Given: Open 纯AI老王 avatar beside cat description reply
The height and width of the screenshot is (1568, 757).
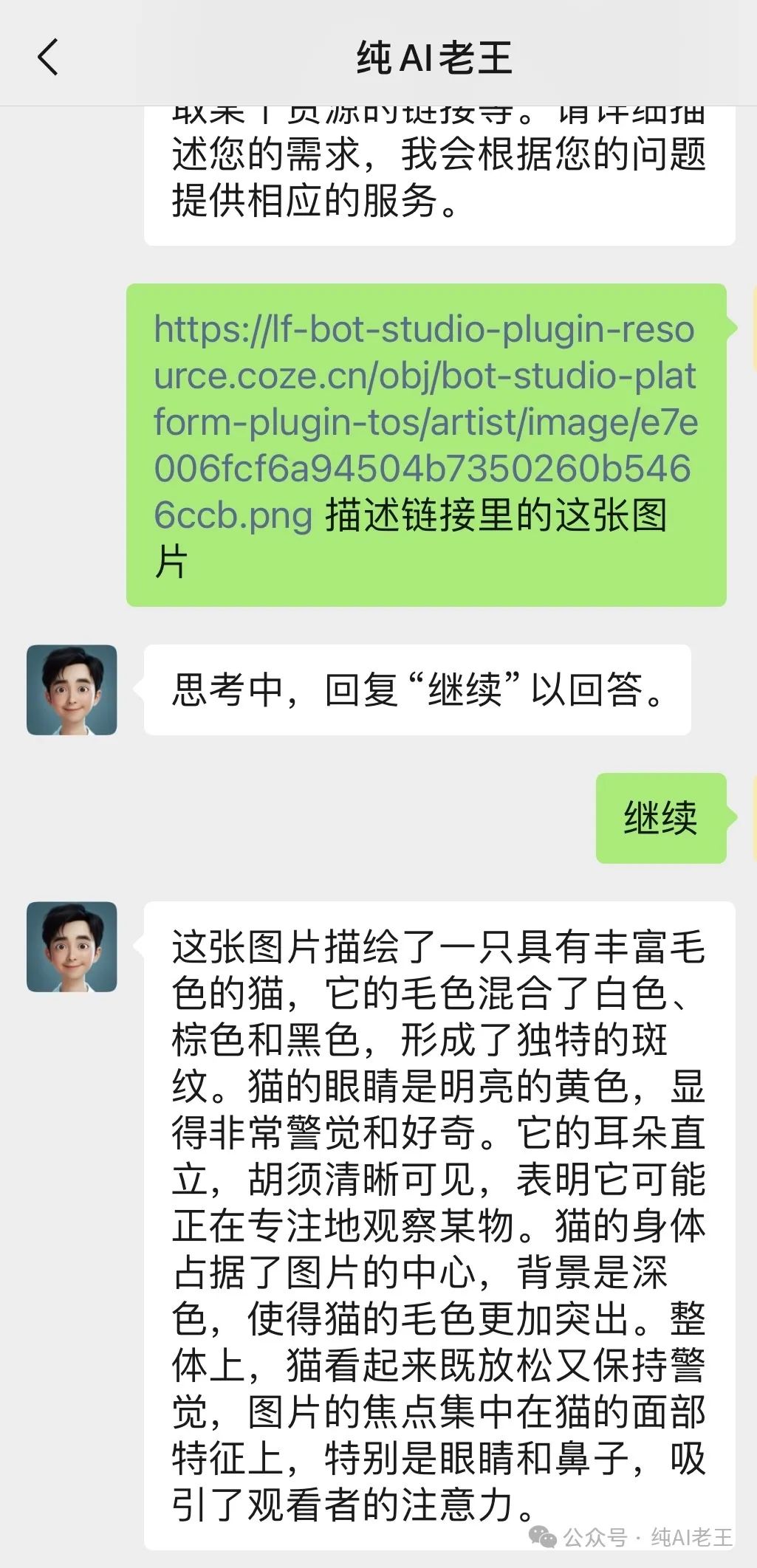Looking at the screenshot, I should click(x=72, y=946).
